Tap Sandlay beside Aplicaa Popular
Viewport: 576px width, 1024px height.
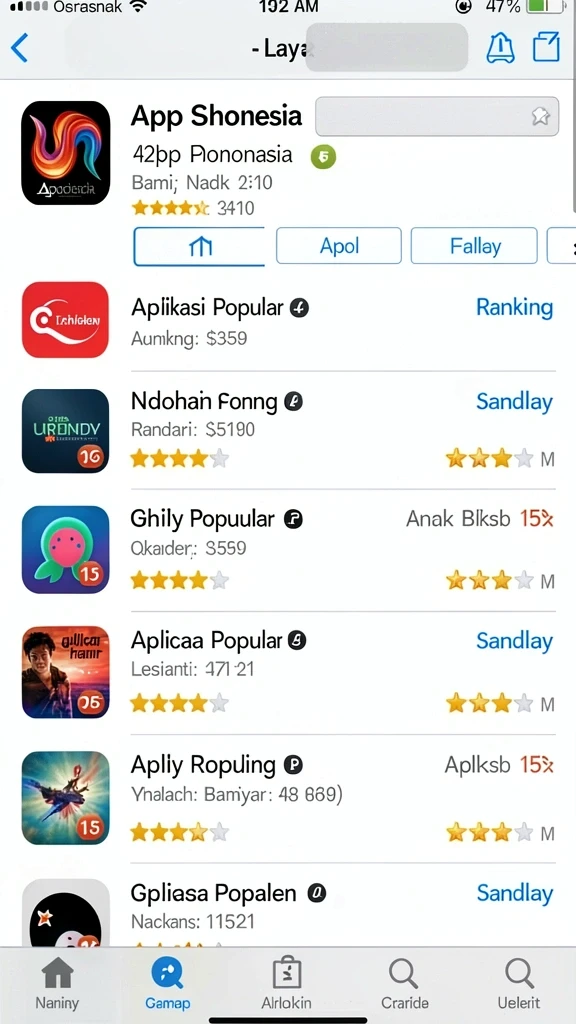click(515, 641)
